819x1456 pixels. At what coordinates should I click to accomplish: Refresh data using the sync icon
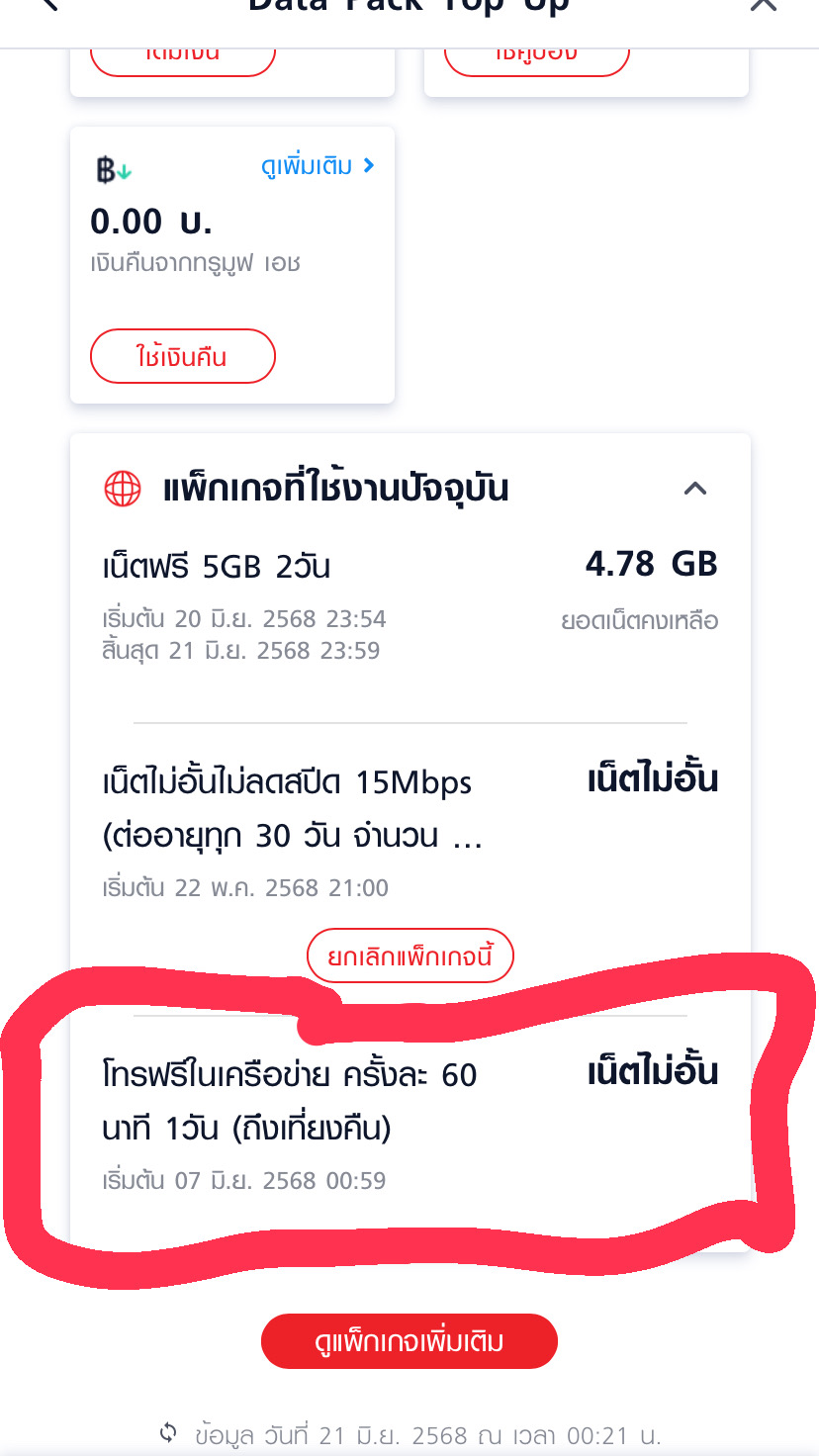point(169,1432)
